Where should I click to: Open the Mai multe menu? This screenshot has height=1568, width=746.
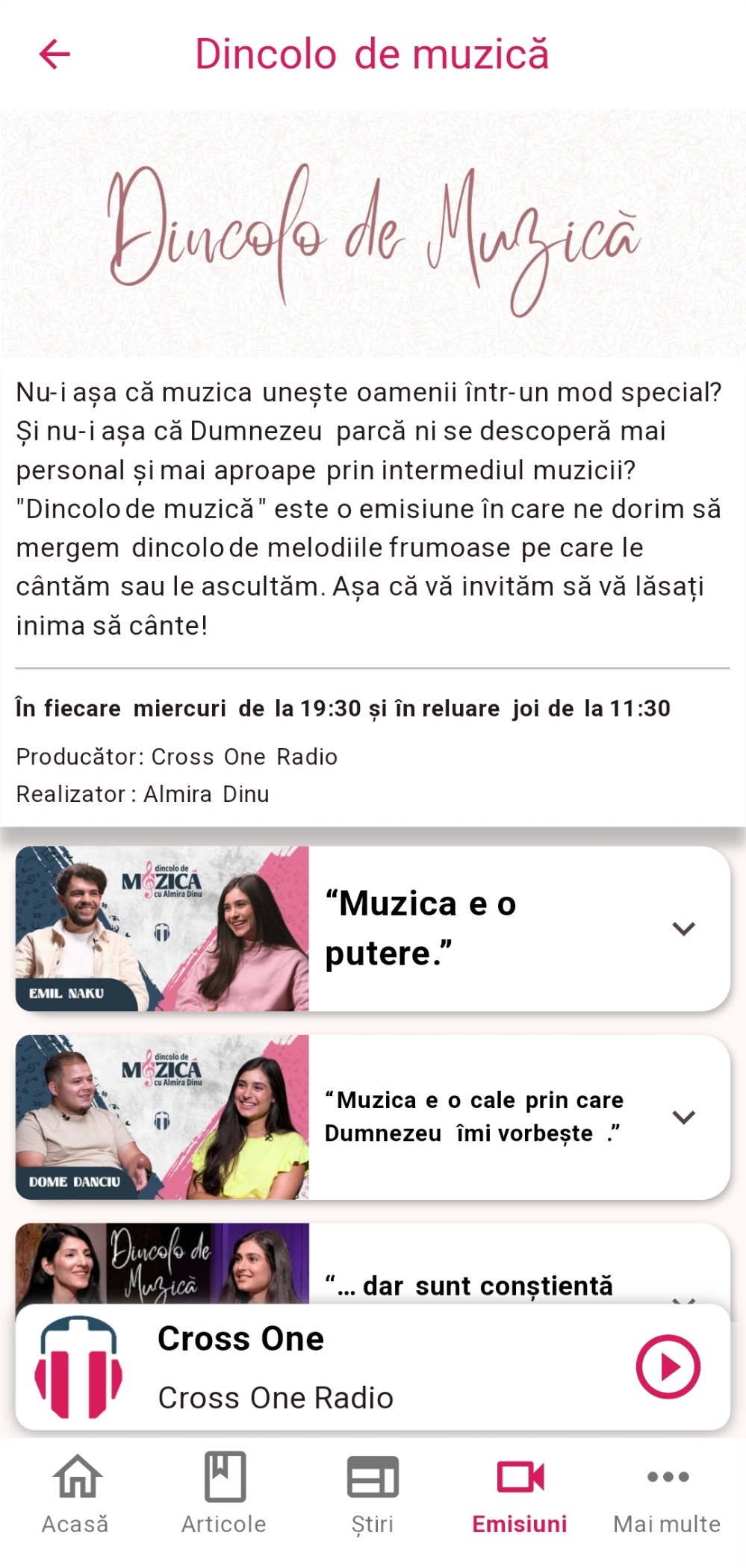(x=667, y=1493)
